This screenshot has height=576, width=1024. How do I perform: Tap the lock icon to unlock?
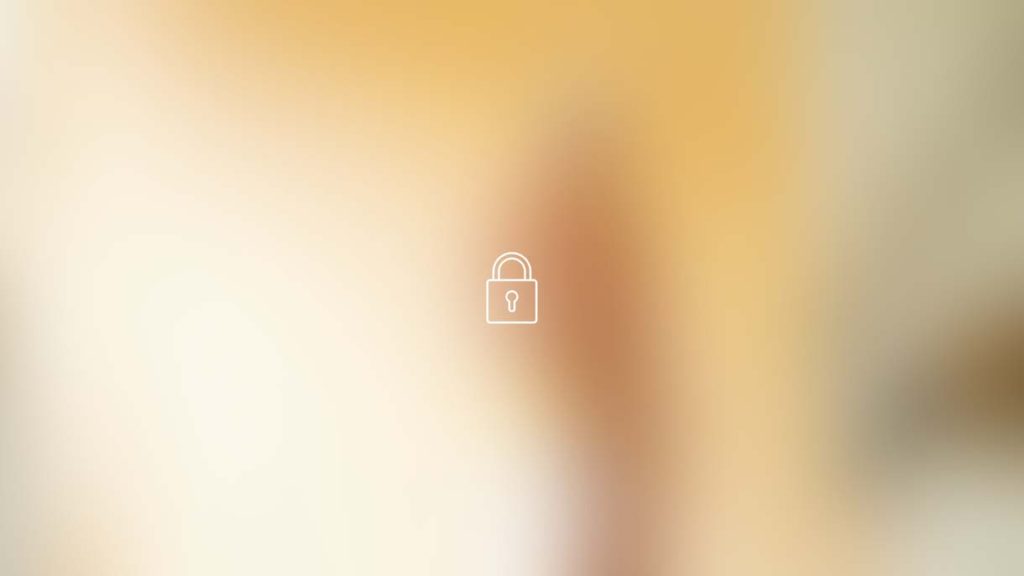tap(511, 289)
